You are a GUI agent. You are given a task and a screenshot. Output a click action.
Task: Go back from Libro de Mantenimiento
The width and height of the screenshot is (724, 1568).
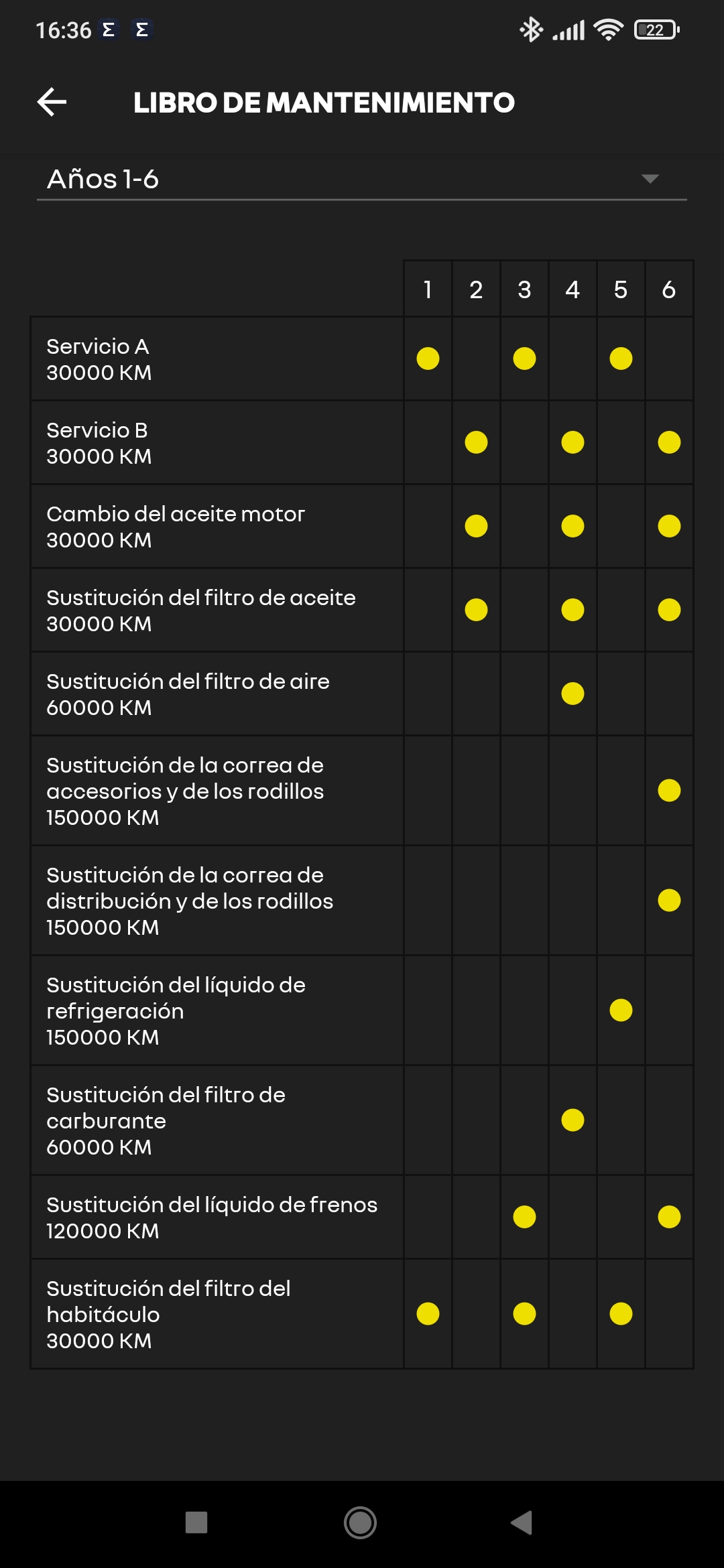(x=52, y=103)
